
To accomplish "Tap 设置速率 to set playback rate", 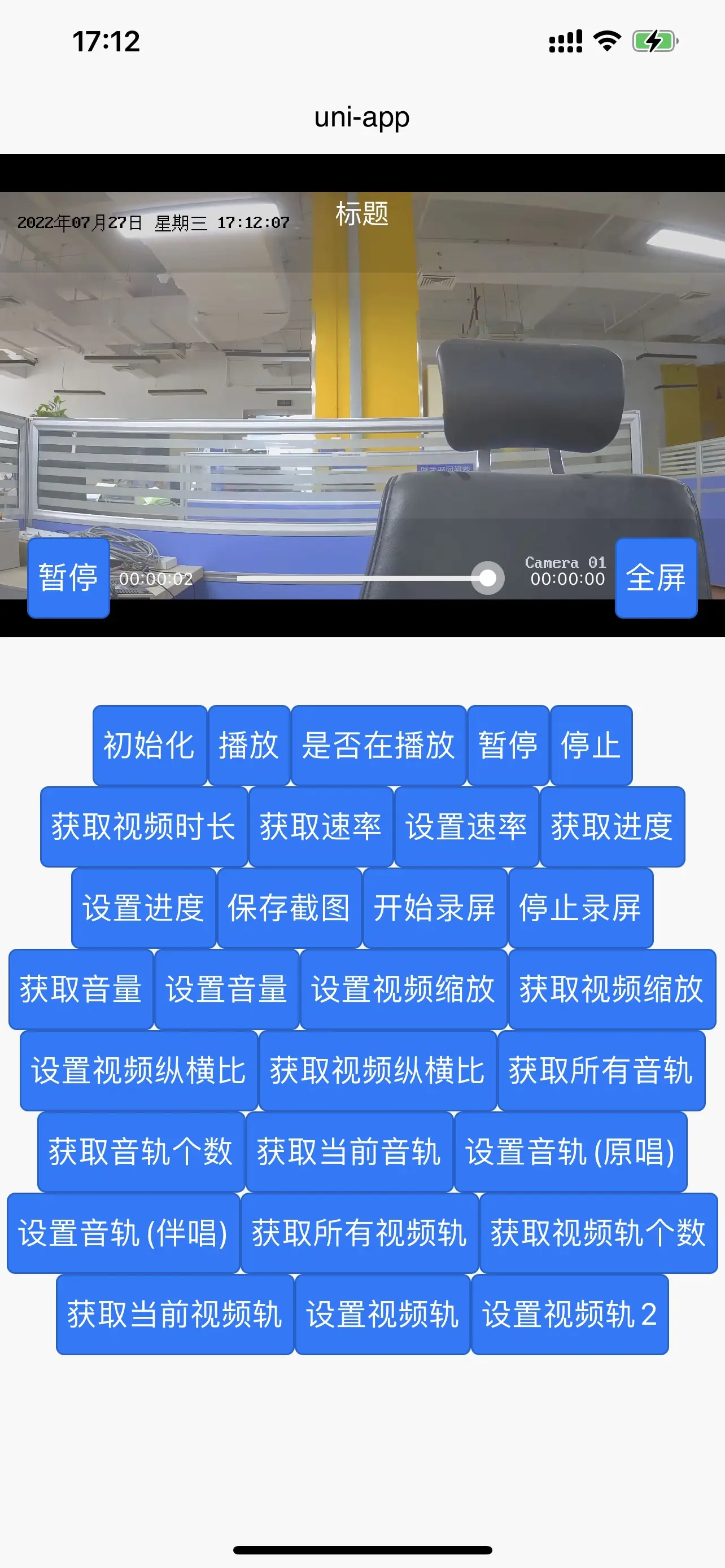I will point(466,826).
